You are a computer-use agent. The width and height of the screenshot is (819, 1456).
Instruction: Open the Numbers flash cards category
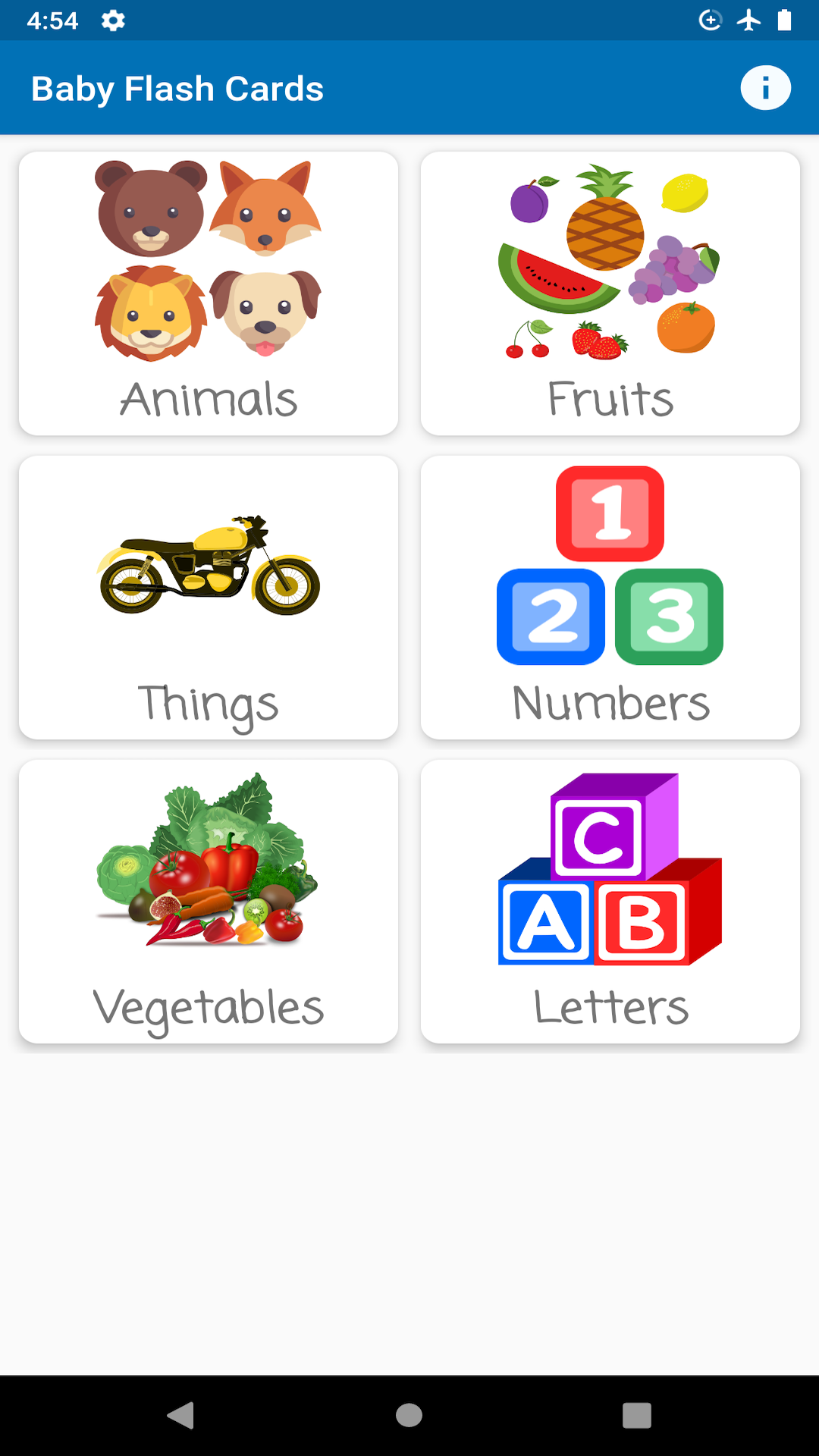pyautogui.click(x=610, y=596)
